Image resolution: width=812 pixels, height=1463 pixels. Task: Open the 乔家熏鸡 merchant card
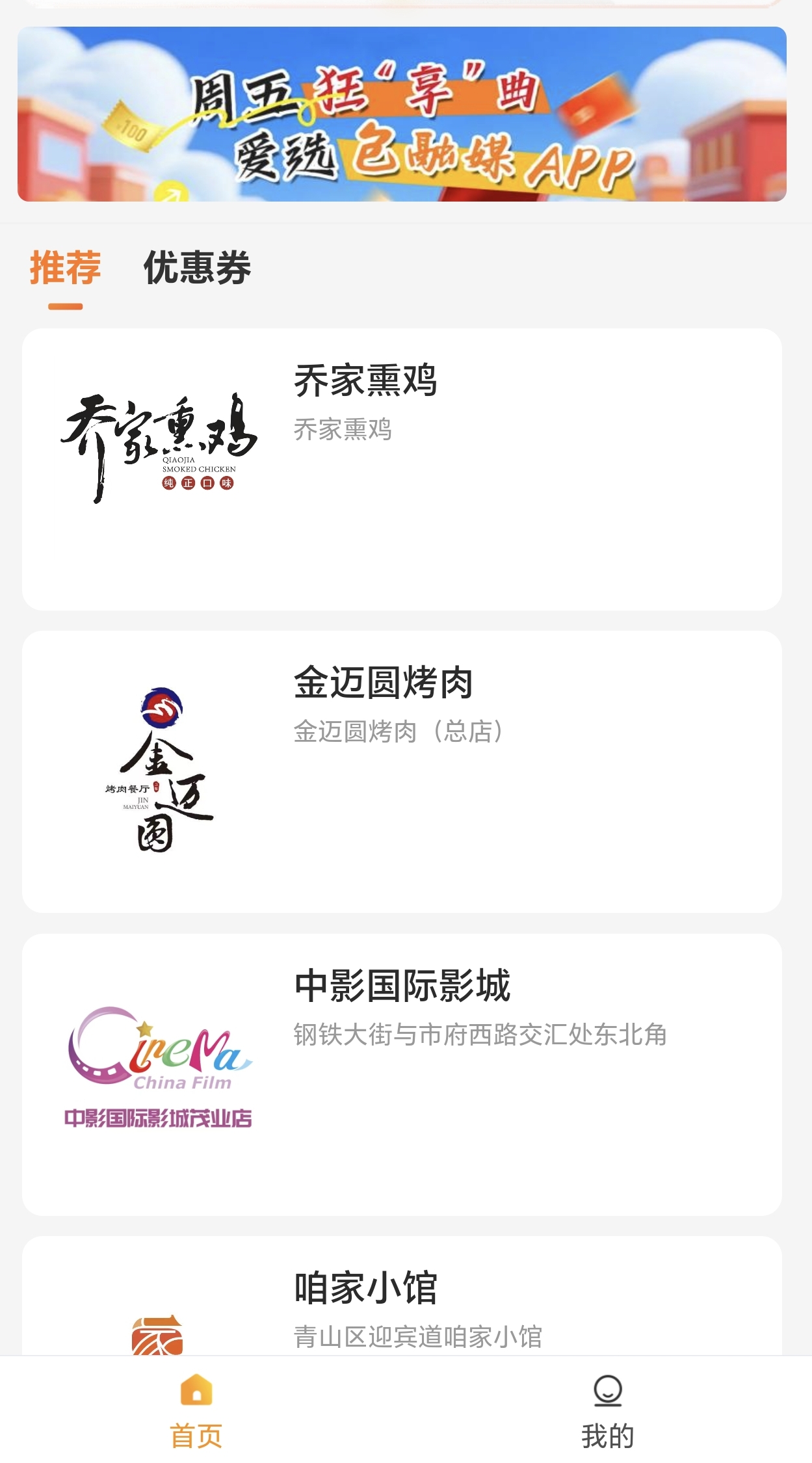pyautogui.click(x=402, y=469)
